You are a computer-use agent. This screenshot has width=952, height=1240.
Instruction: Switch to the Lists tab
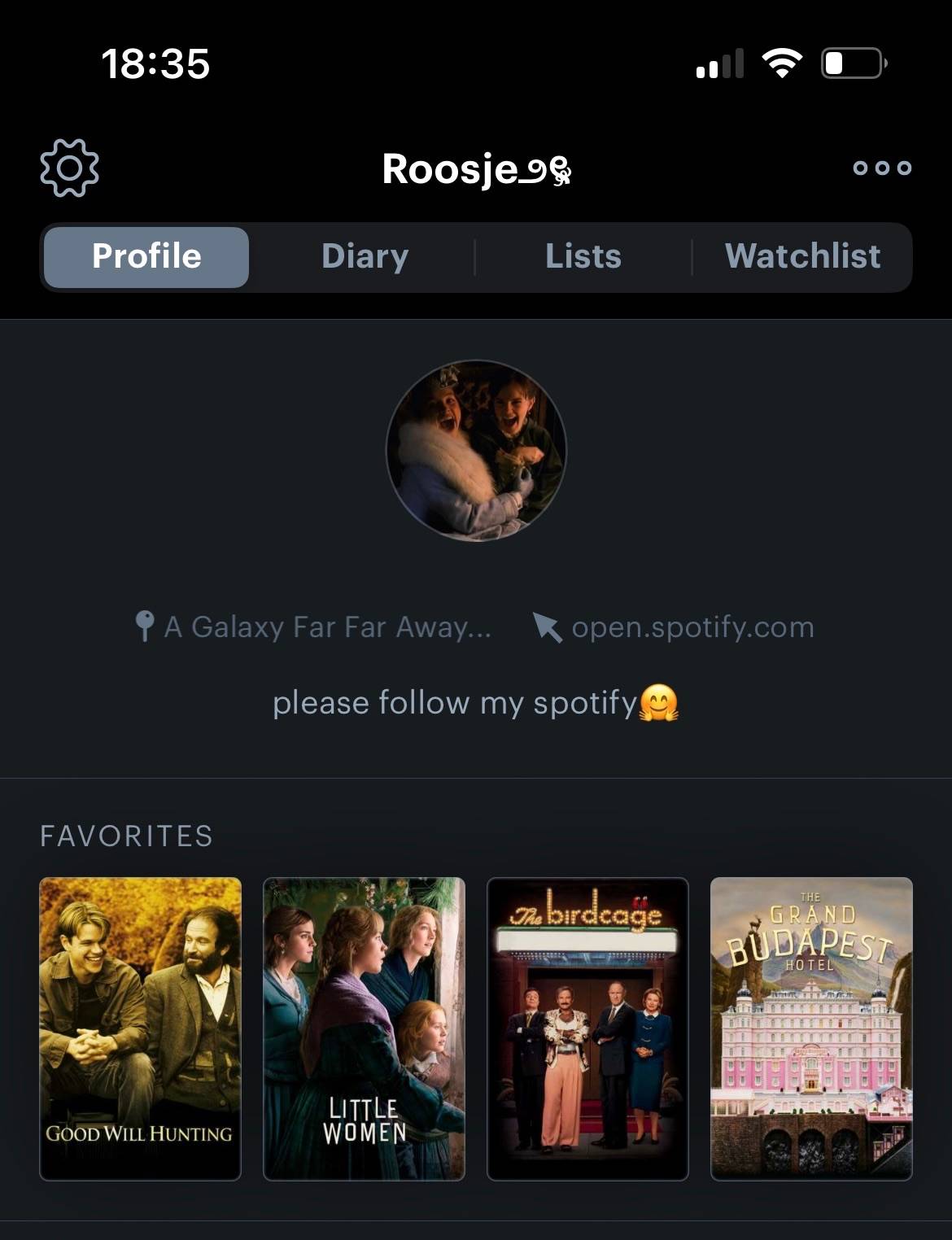[583, 256]
